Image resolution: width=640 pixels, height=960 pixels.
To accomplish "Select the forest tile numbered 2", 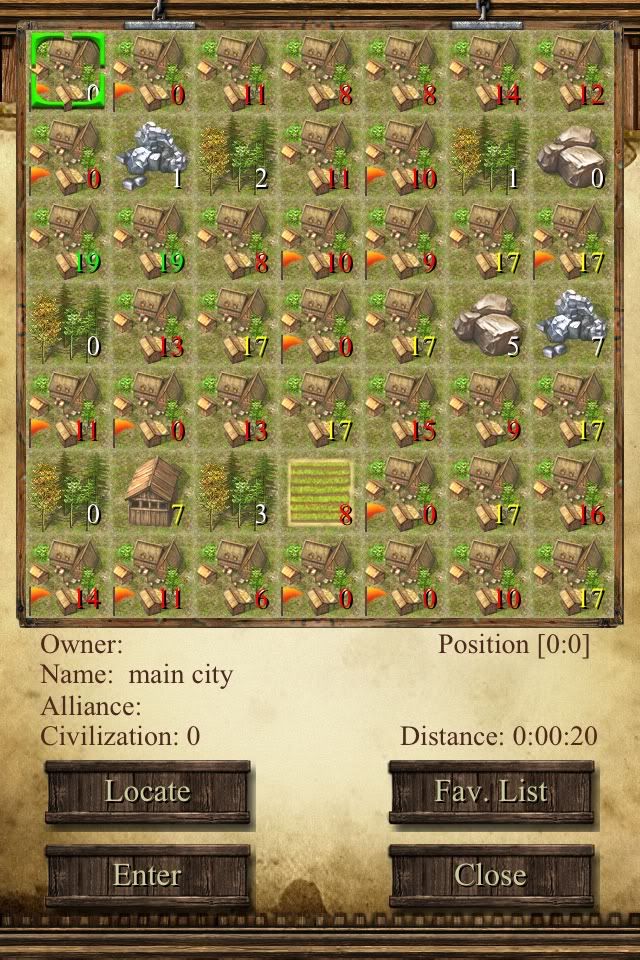I will tap(236, 155).
